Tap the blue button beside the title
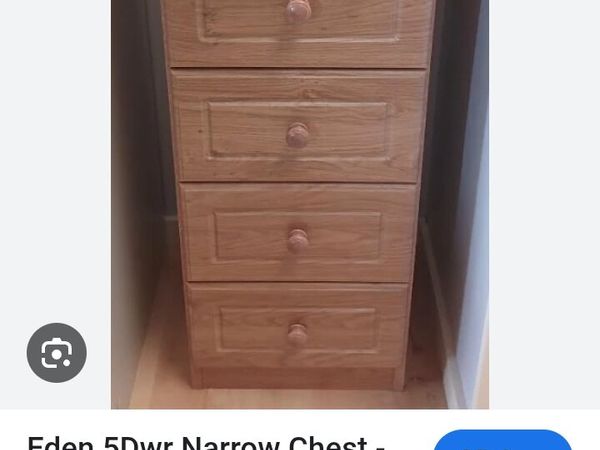 click(502, 440)
